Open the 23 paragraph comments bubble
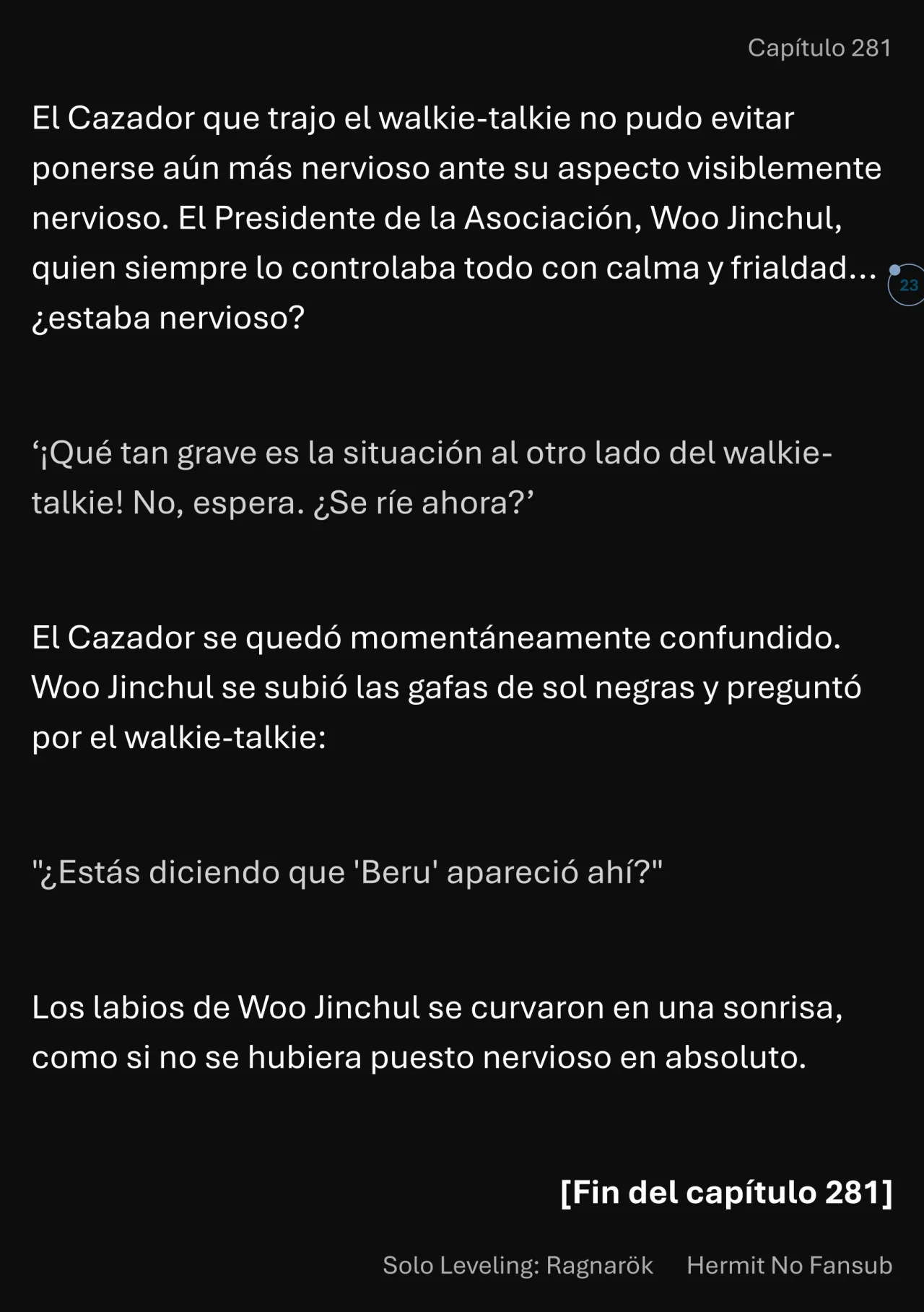Image resolution: width=924 pixels, height=1312 pixels. [x=907, y=285]
